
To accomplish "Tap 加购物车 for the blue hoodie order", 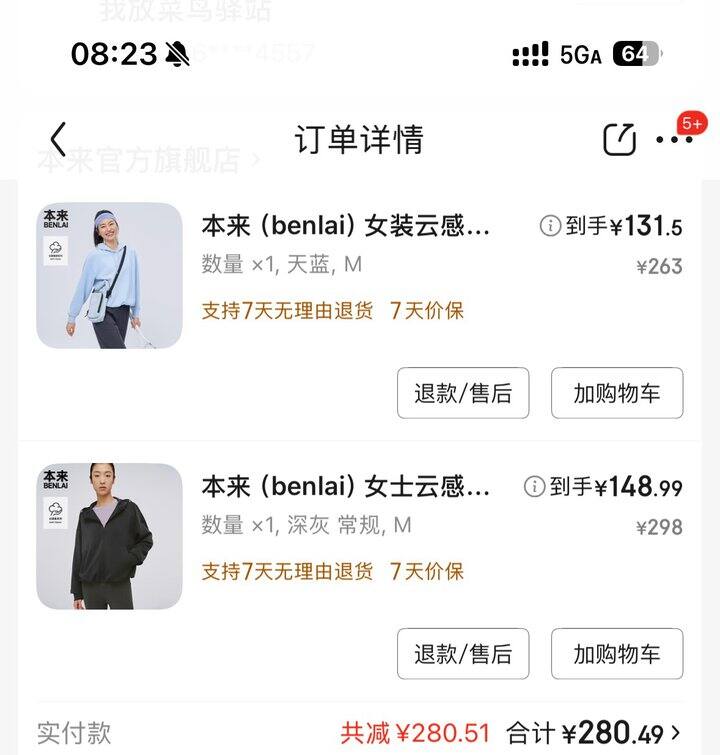I will pyautogui.click(x=616, y=393).
